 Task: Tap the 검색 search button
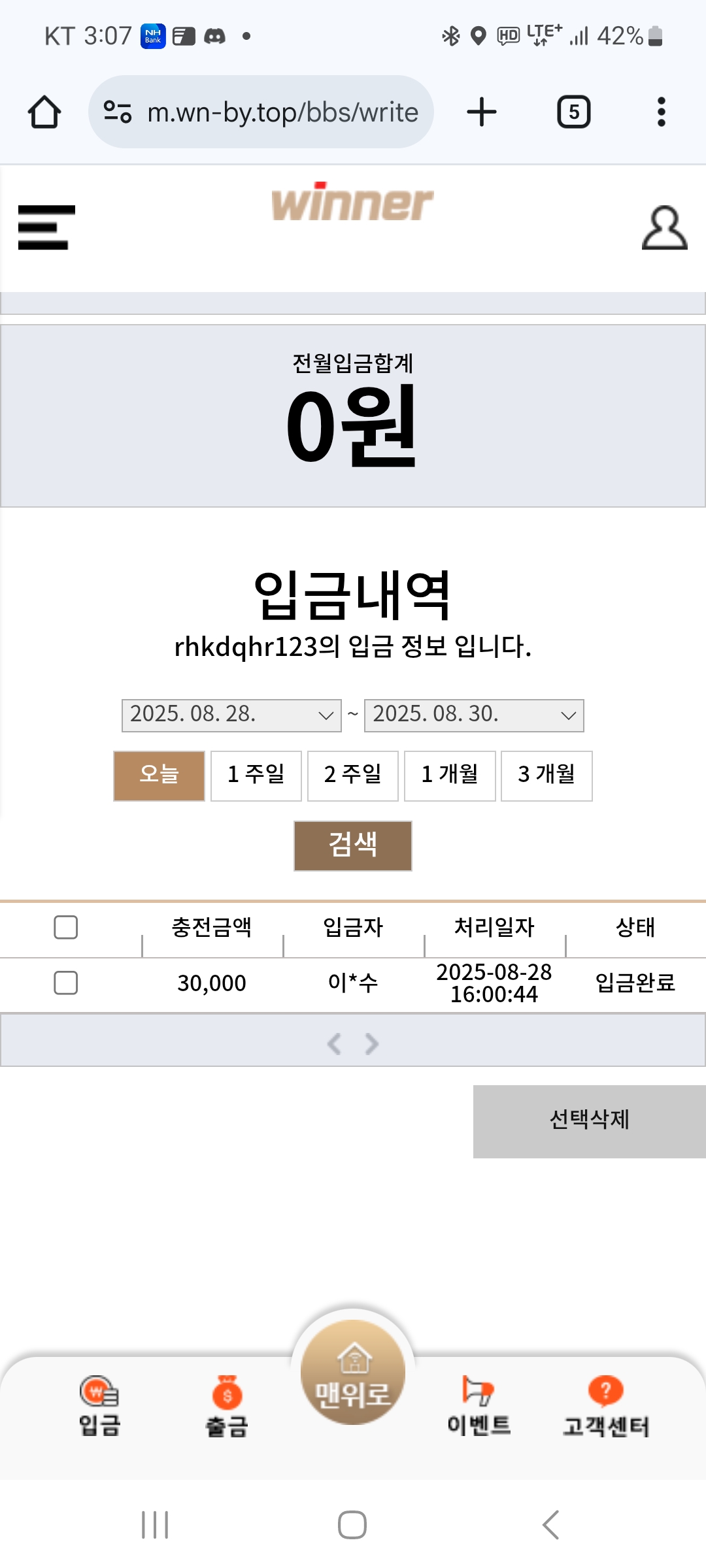(353, 845)
